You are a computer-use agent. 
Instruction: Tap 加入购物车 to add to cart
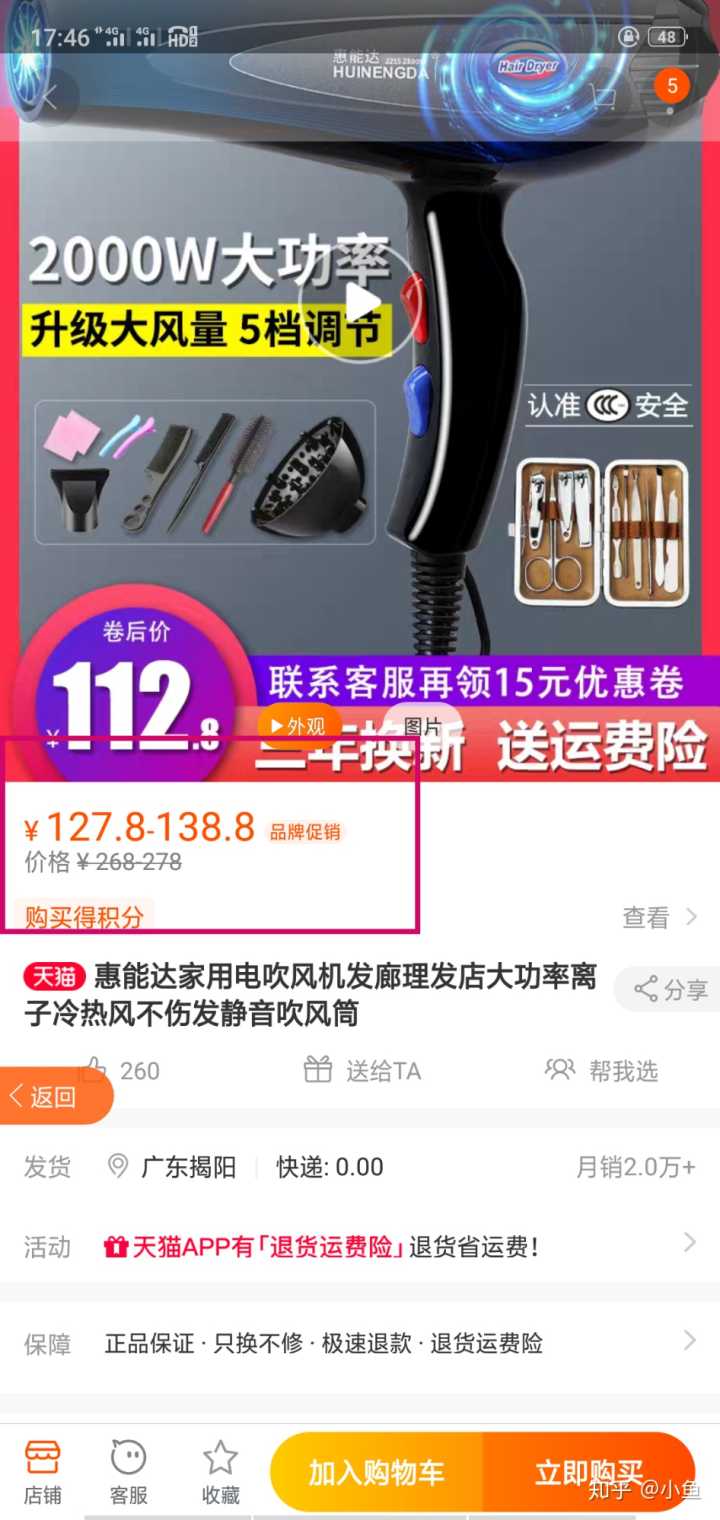coord(376,1472)
